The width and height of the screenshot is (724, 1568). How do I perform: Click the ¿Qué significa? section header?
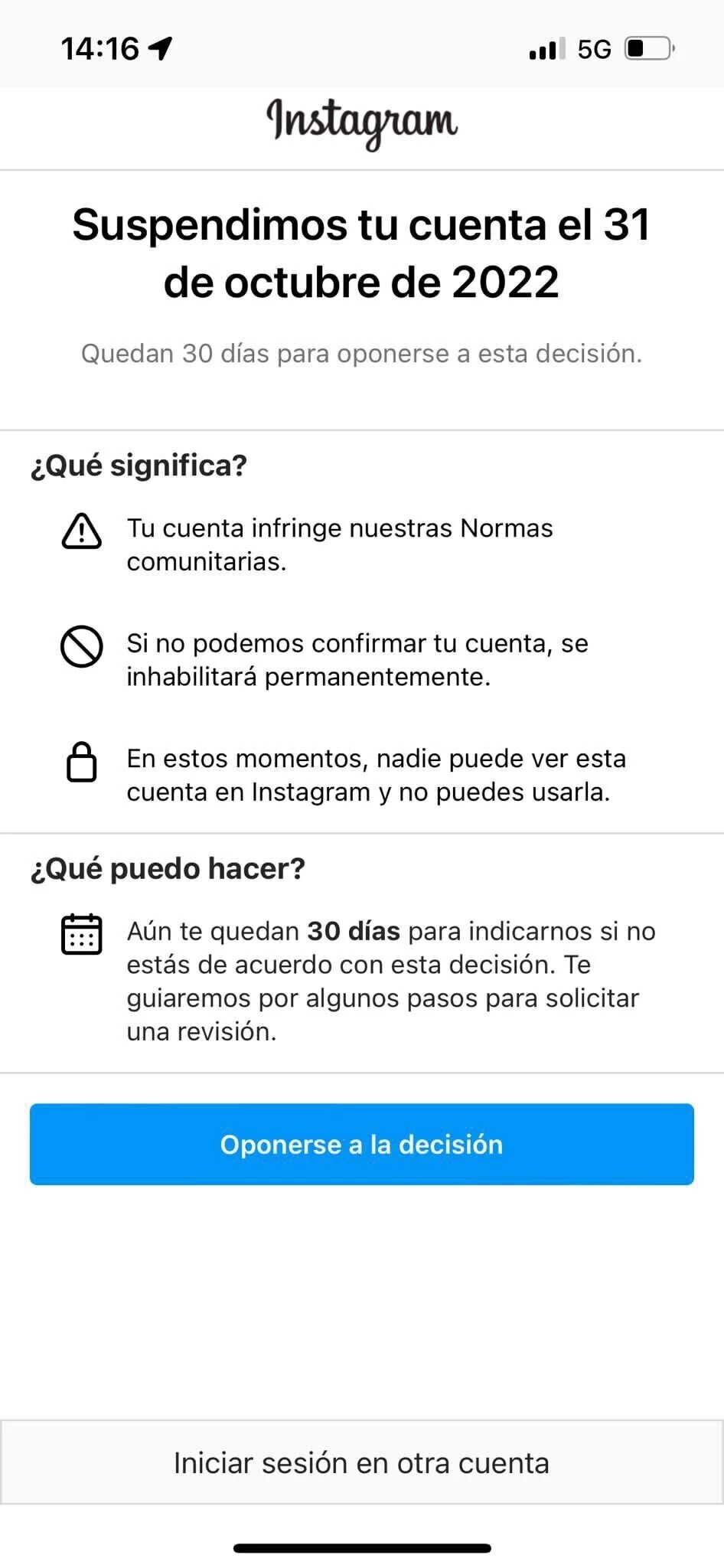point(140,464)
